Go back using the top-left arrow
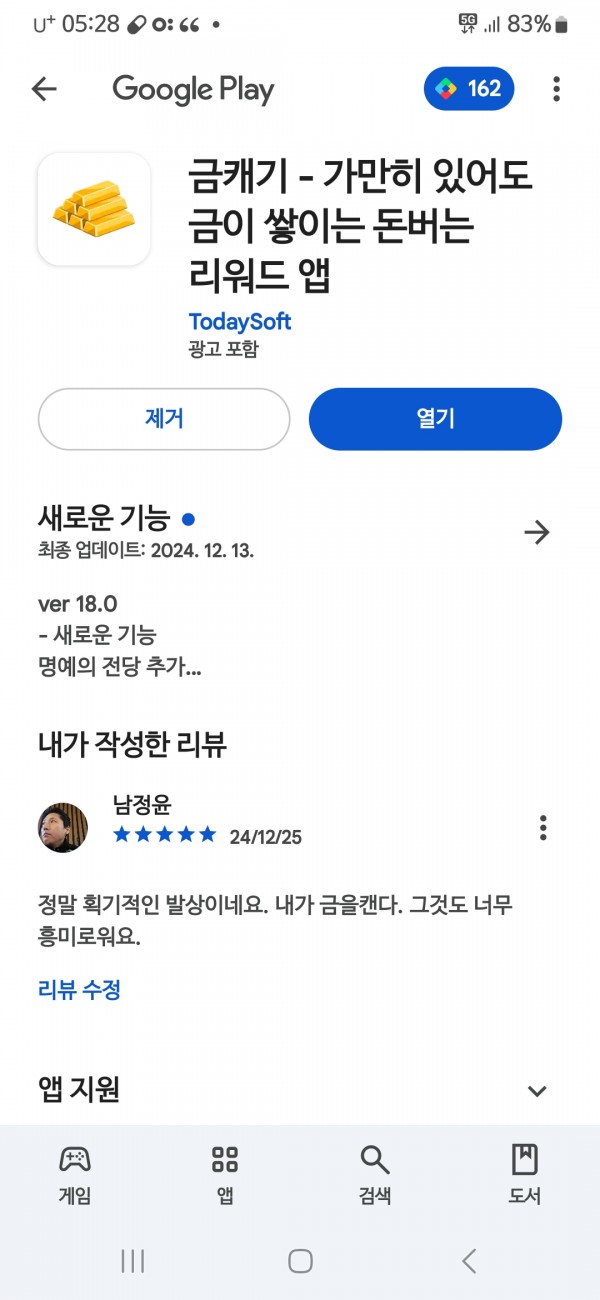Viewport: 600px width, 1300px height. point(44,89)
